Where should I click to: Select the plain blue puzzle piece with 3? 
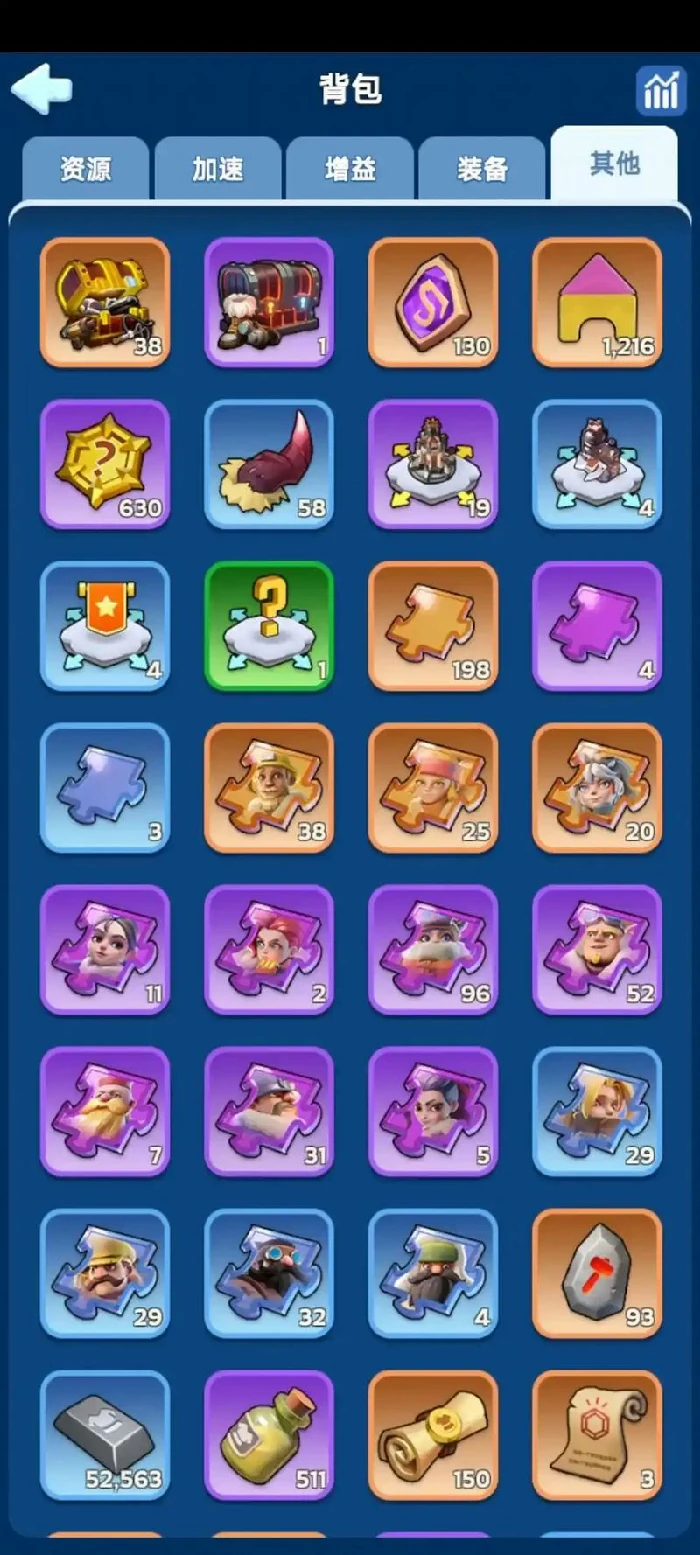click(x=105, y=788)
